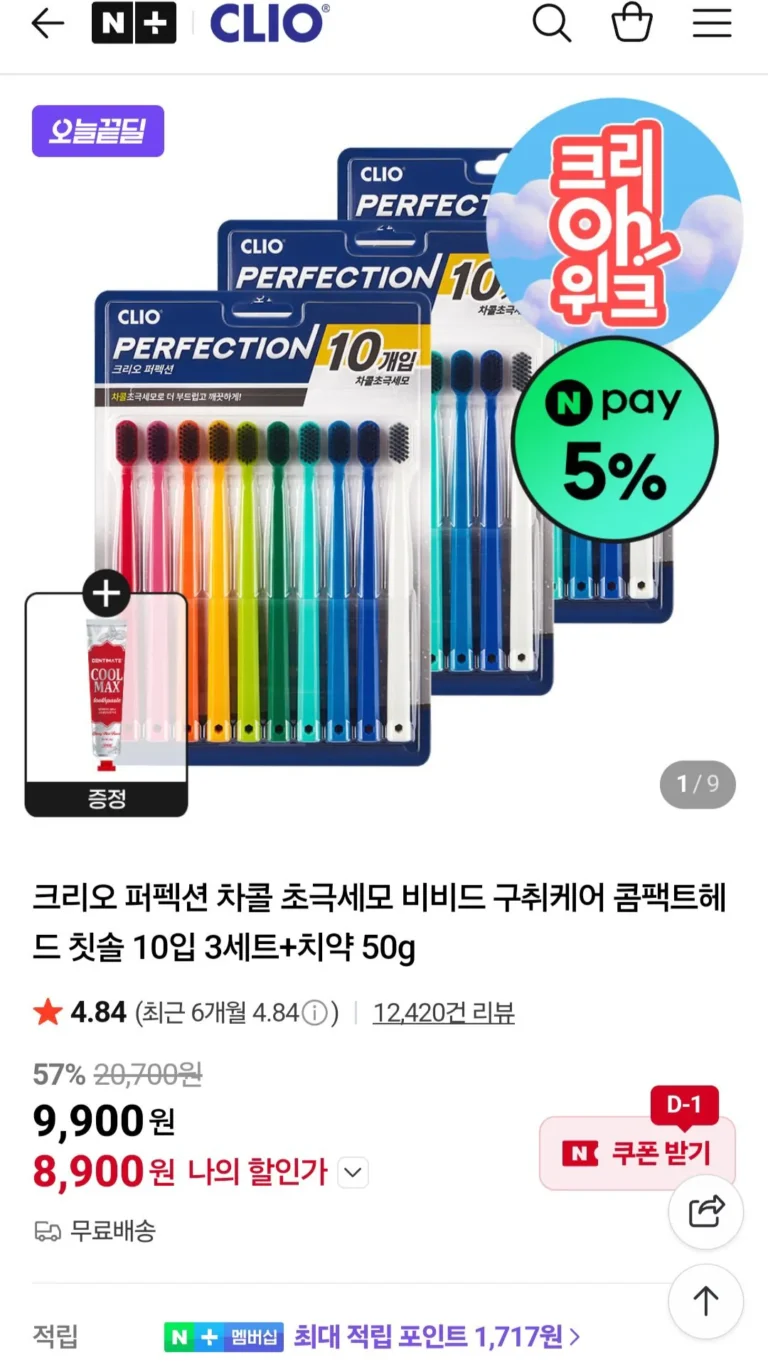768x1365 pixels.
Task: Jump back to top with arrow button
Action: (706, 1301)
